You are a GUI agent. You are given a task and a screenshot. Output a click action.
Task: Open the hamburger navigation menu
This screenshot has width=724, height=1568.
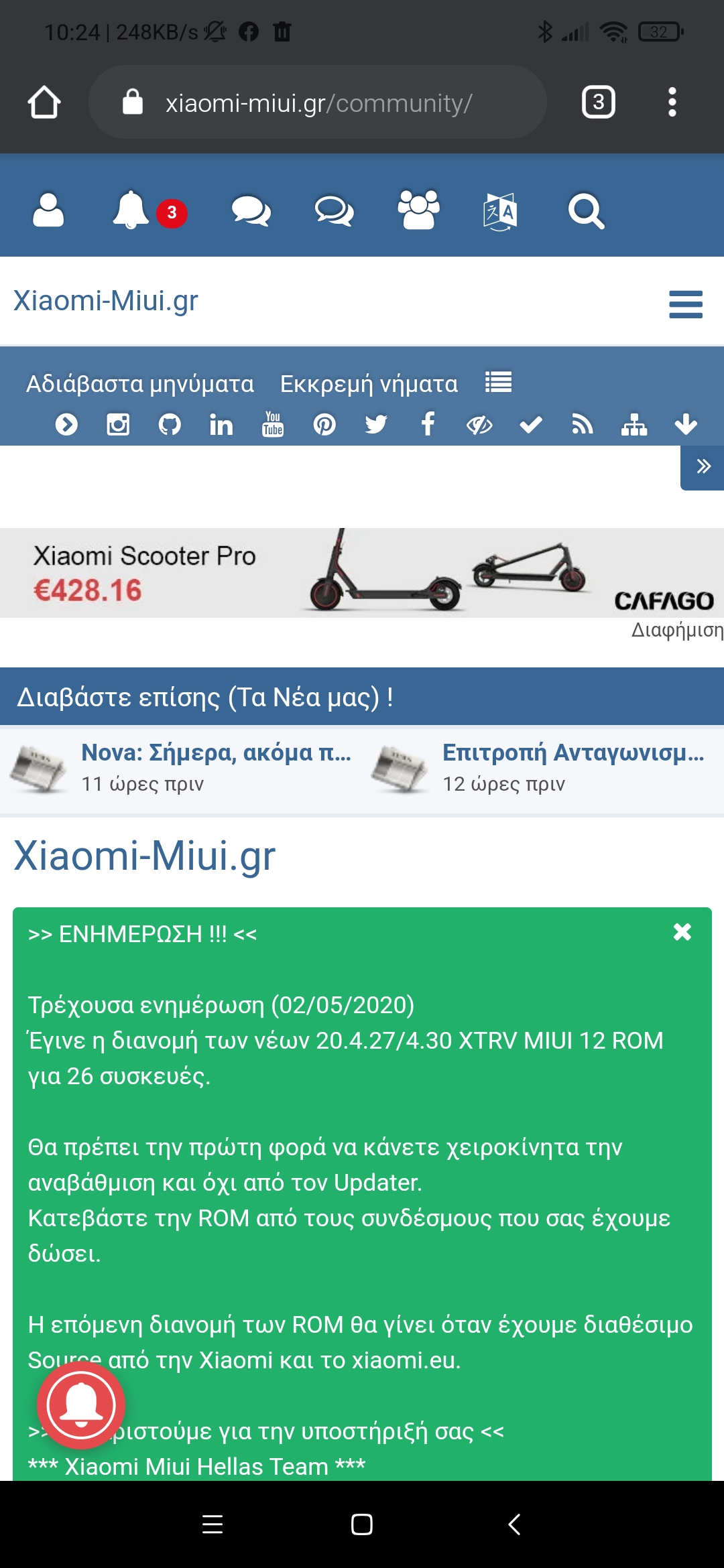685,304
